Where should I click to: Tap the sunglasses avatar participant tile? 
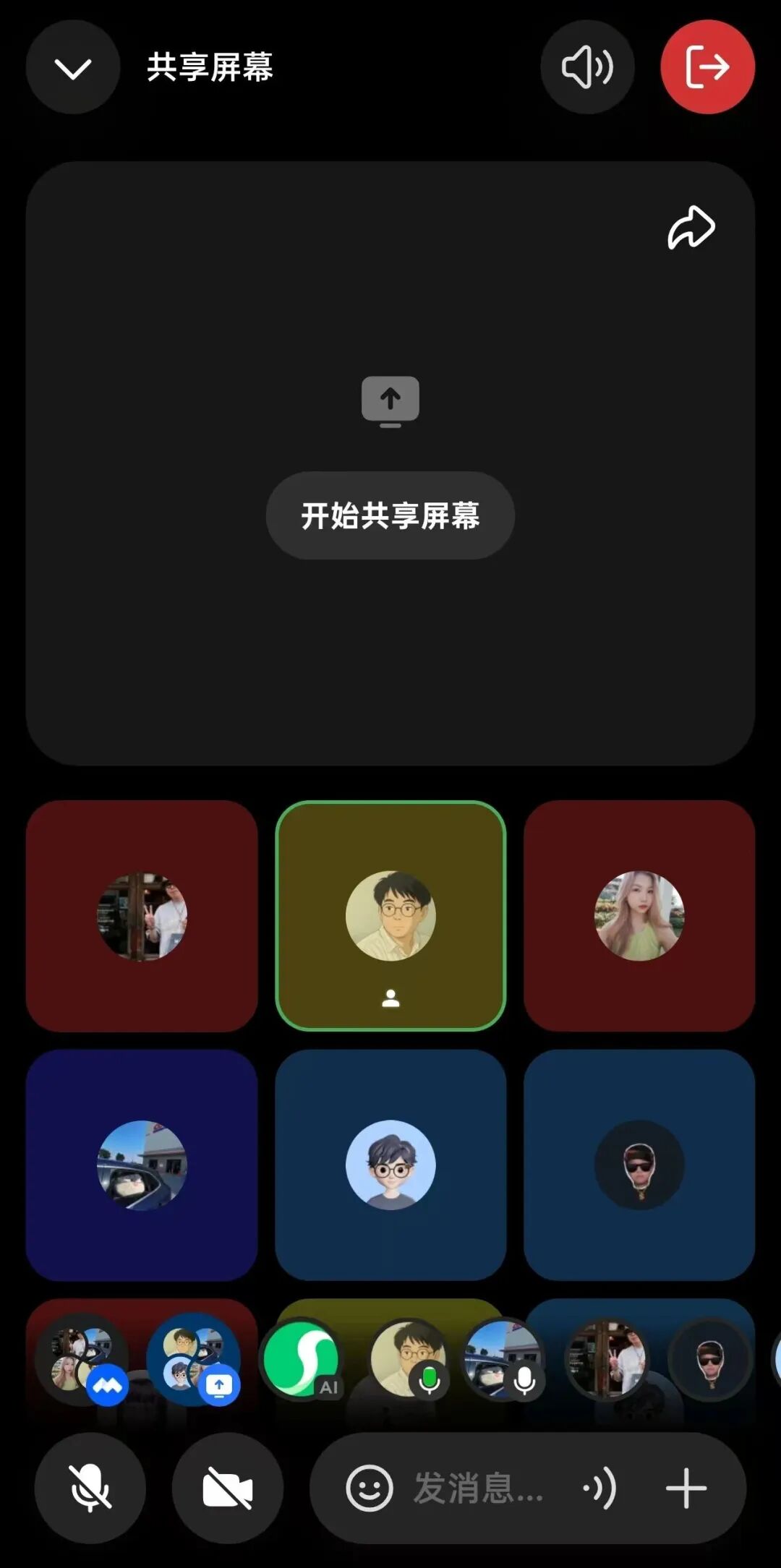coord(639,1164)
